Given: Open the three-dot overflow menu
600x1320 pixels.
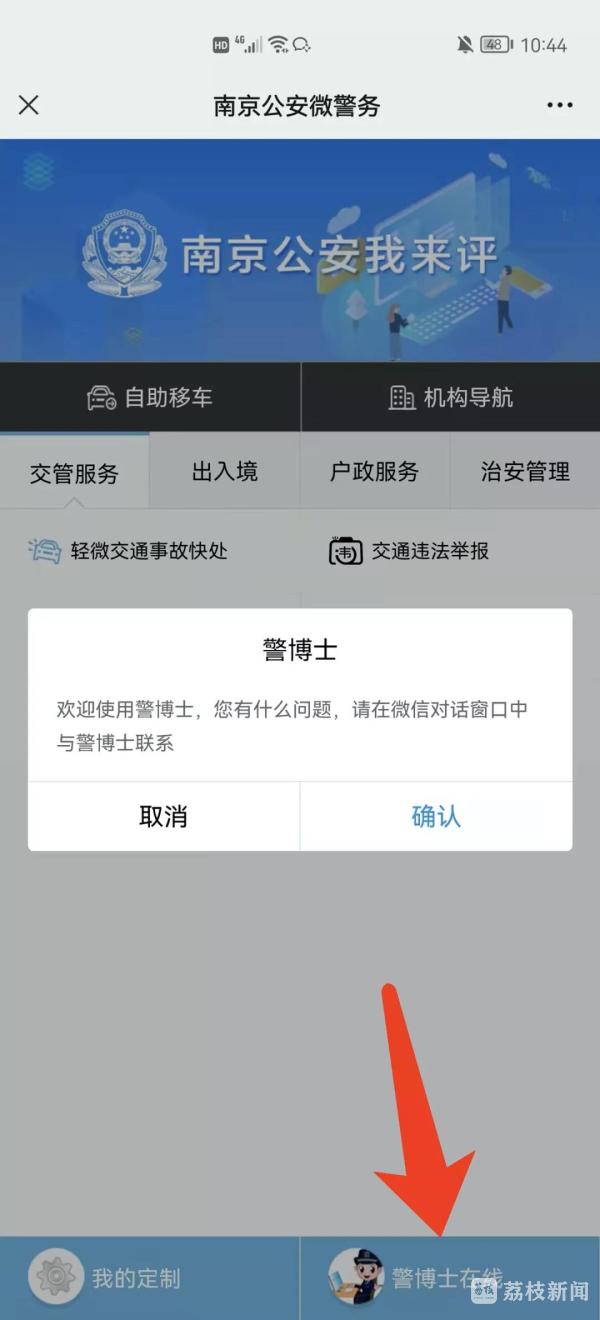Looking at the screenshot, I should point(559,105).
